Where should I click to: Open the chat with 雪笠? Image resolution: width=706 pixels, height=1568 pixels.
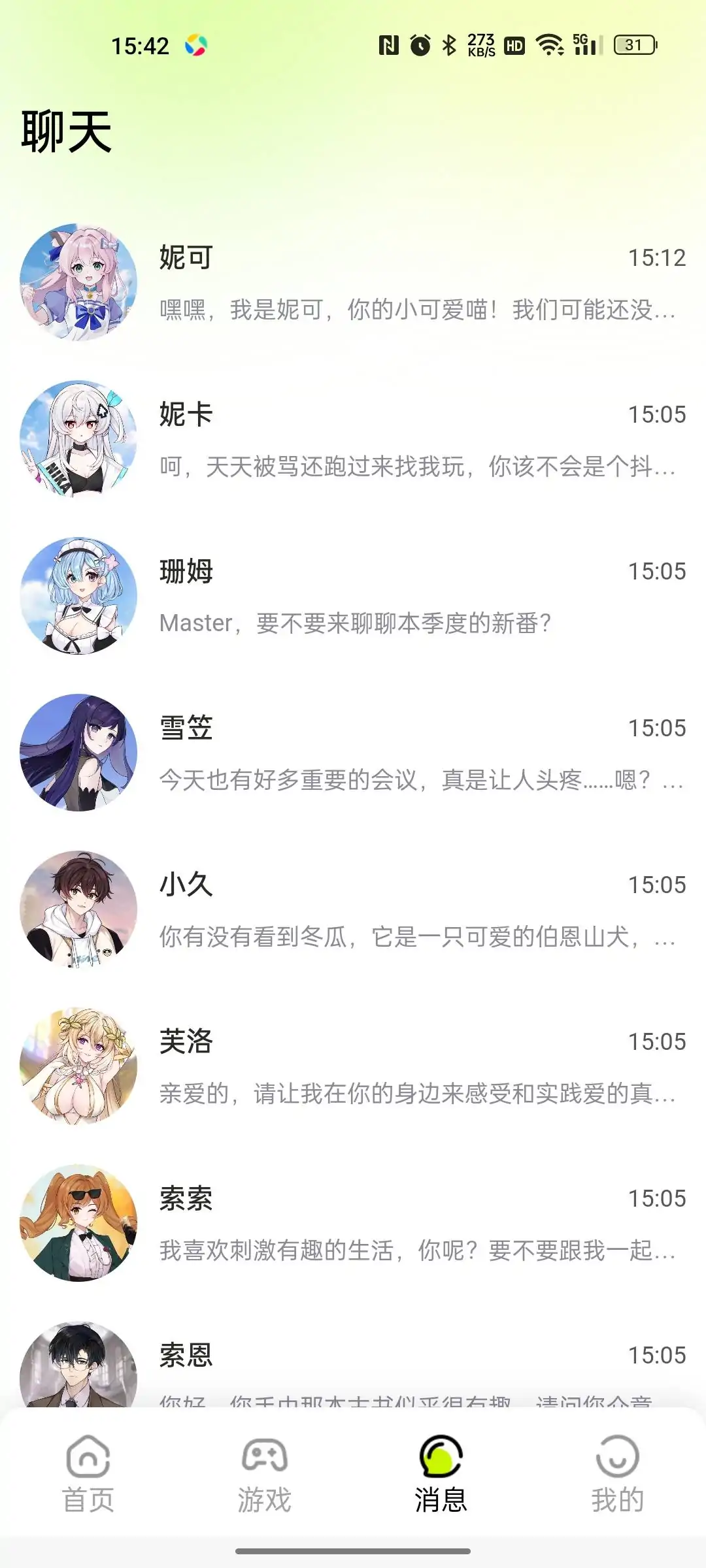click(353, 753)
